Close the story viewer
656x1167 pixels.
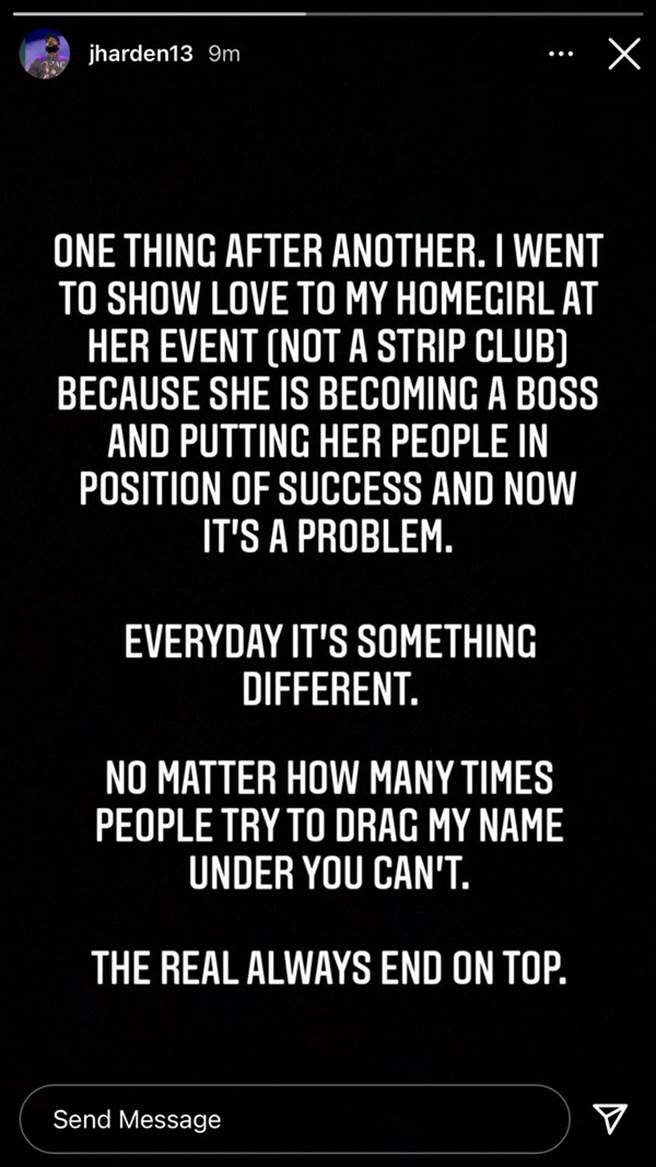coord(624,55)
